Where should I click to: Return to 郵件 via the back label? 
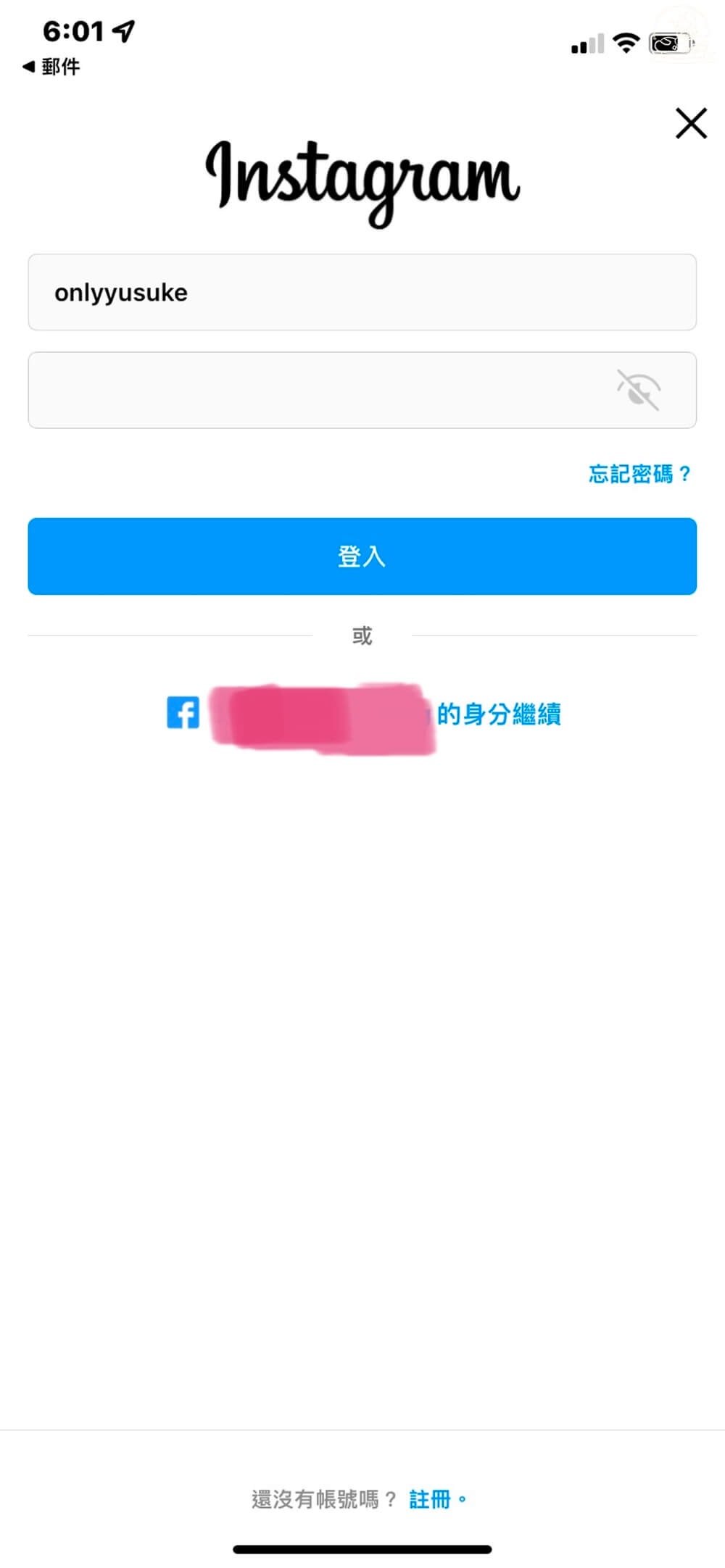(51, 67)
